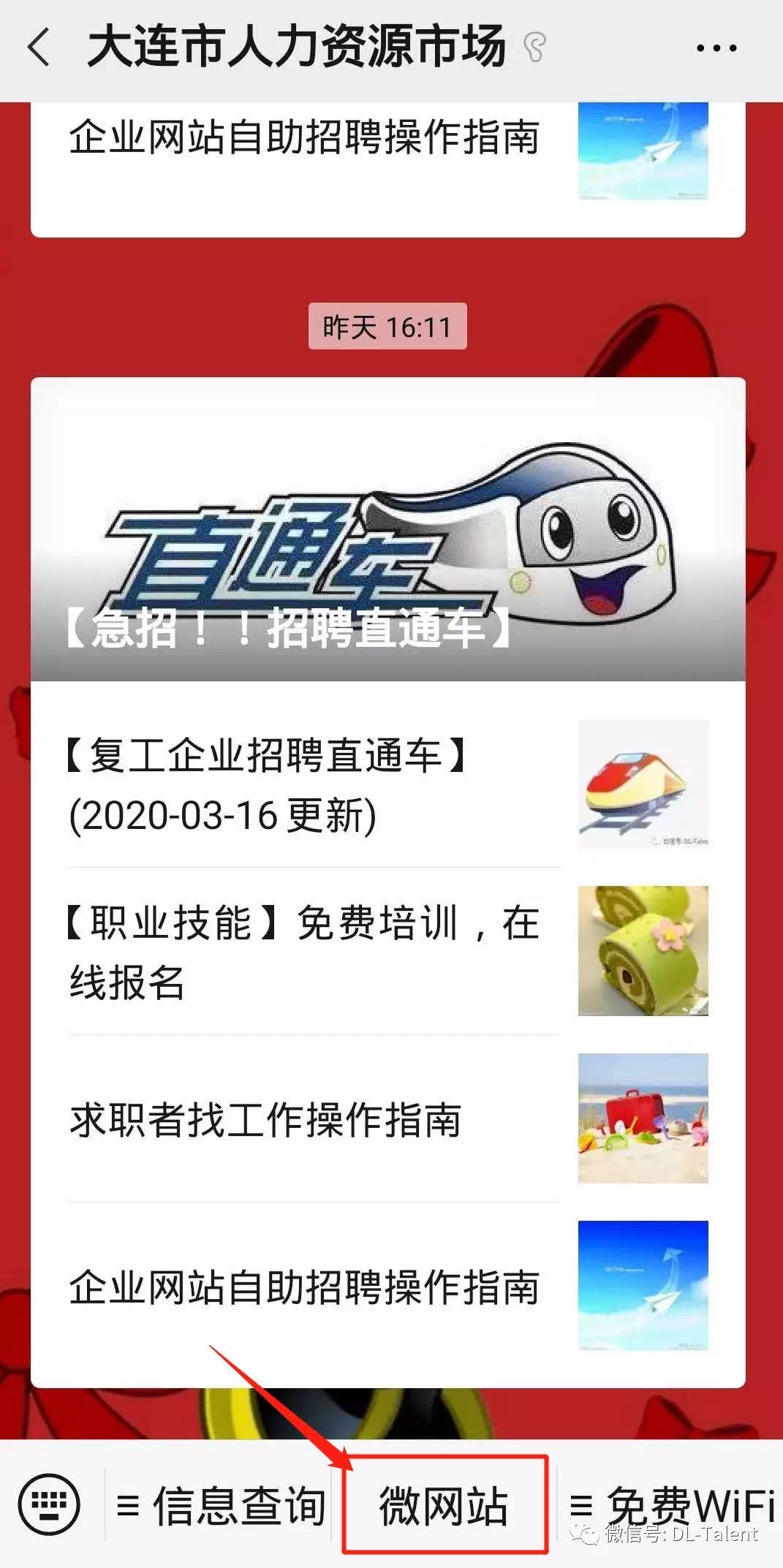
Task: Open the 微网站 menu item
Action: coord(445,1506)
